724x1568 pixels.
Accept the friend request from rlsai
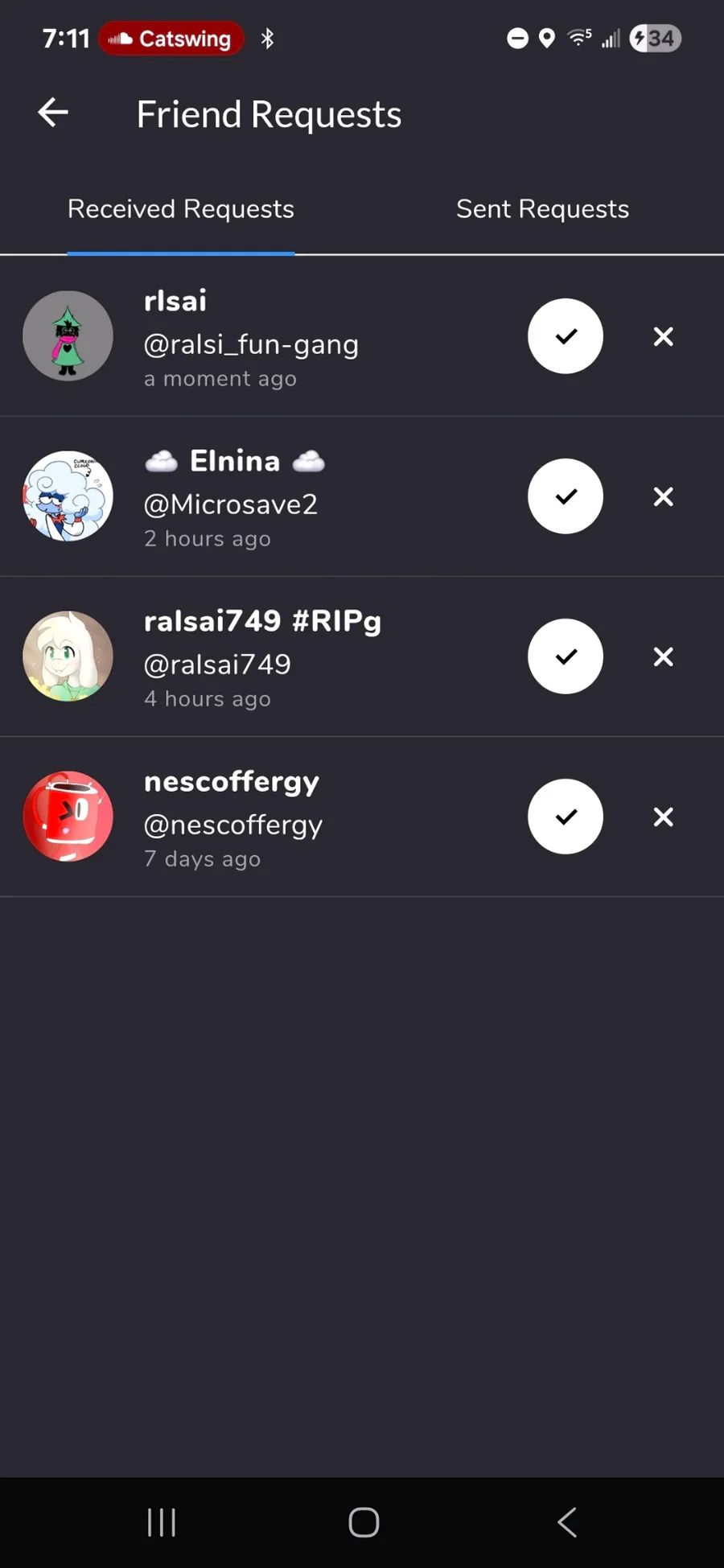pos(566,336)
